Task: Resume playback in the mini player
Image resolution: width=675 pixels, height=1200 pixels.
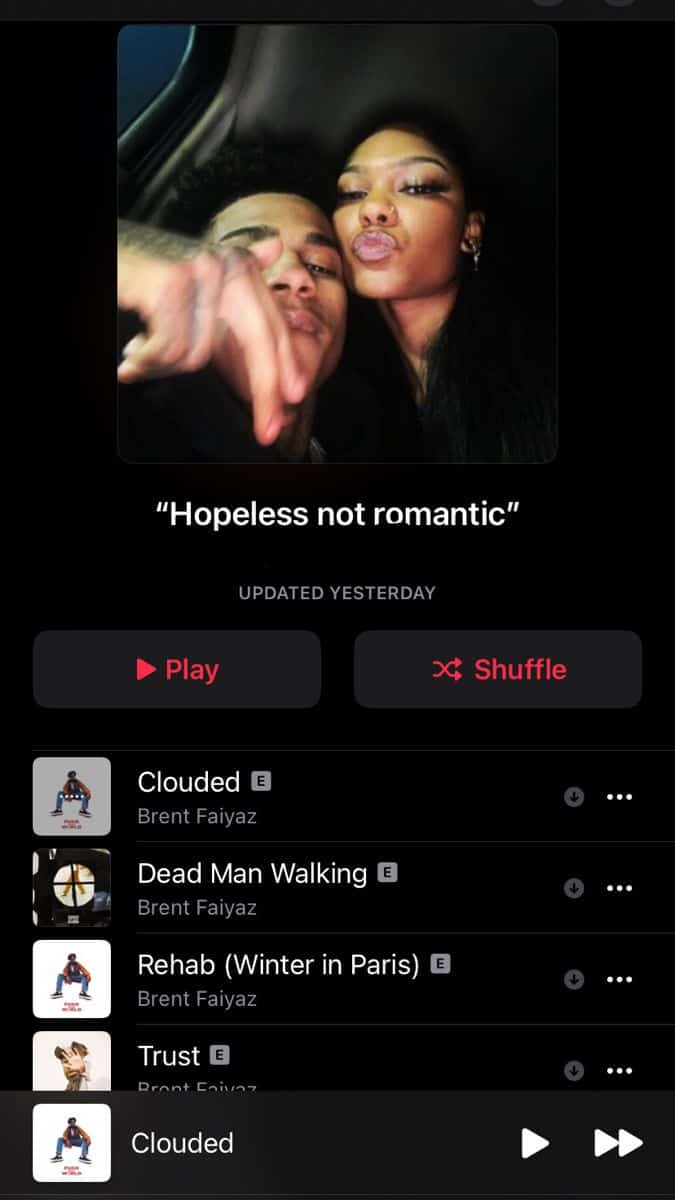Action: pos(536,1143)
